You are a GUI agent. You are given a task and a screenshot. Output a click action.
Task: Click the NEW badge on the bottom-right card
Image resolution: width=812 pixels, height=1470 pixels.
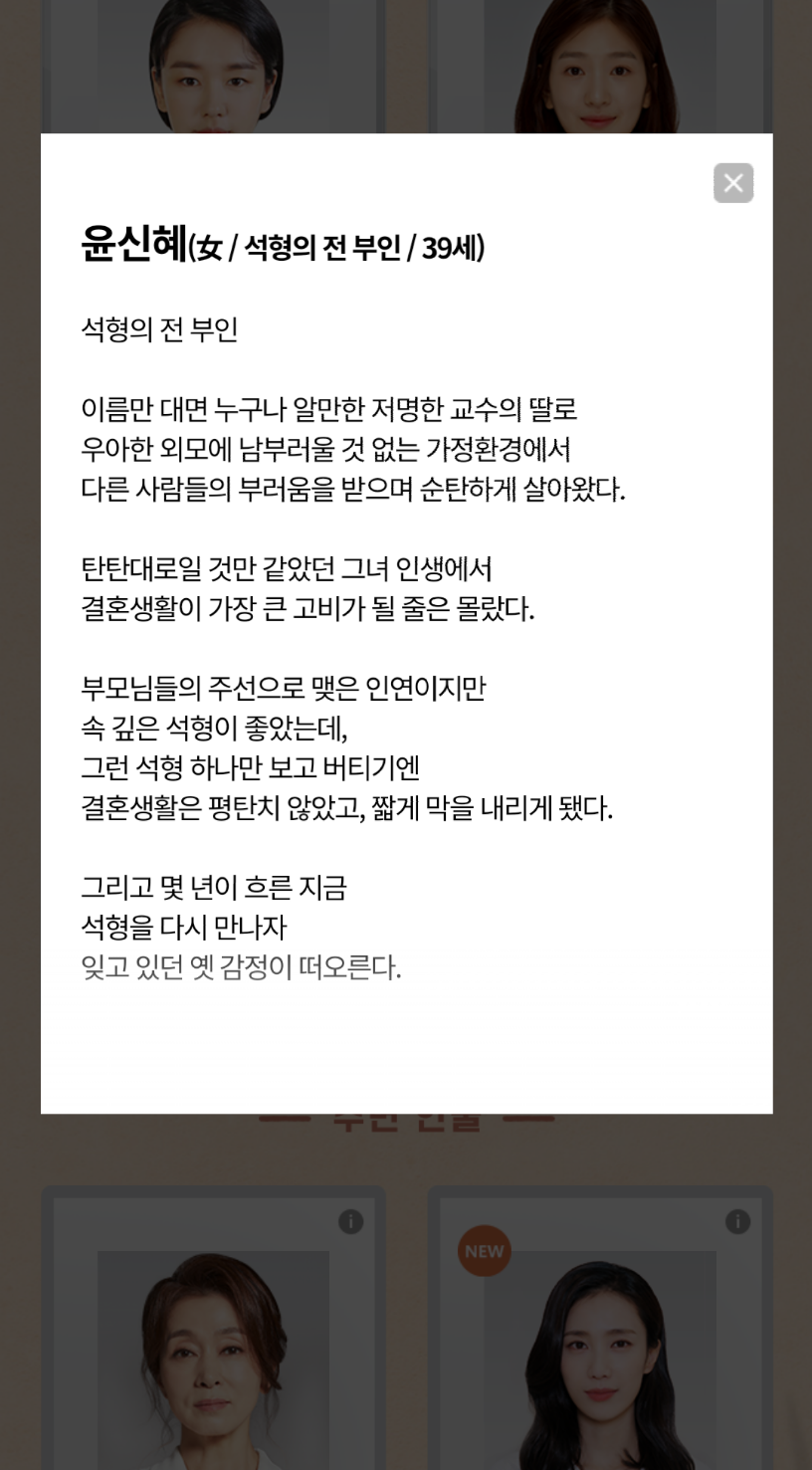[x=484, y=1251]
